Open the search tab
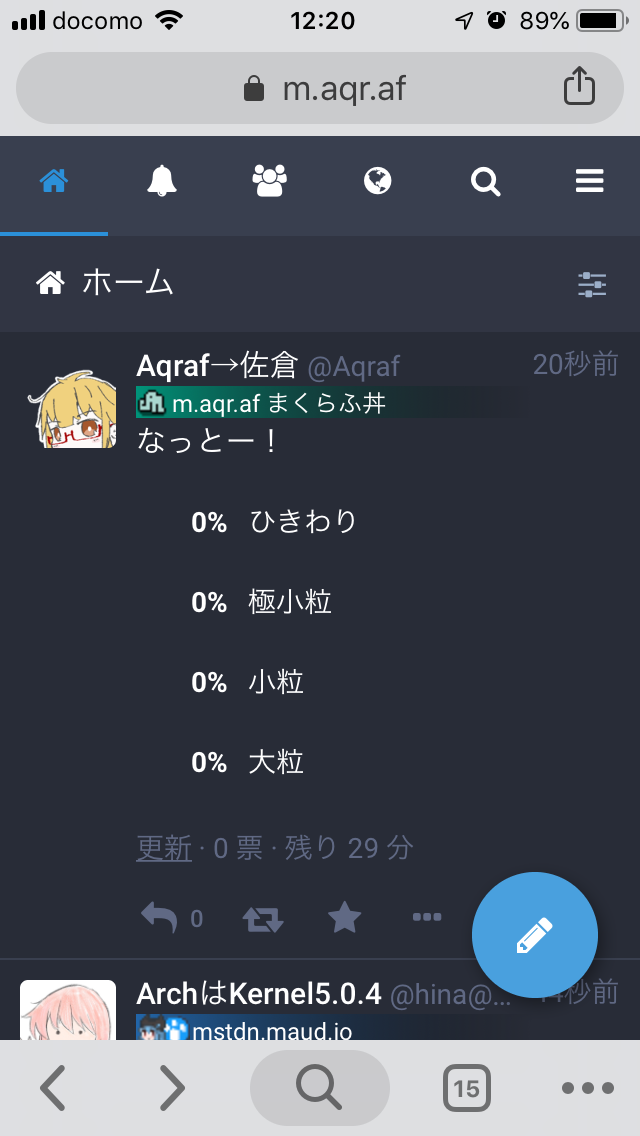Viewport: 640px width, 1136px height. 485,182
